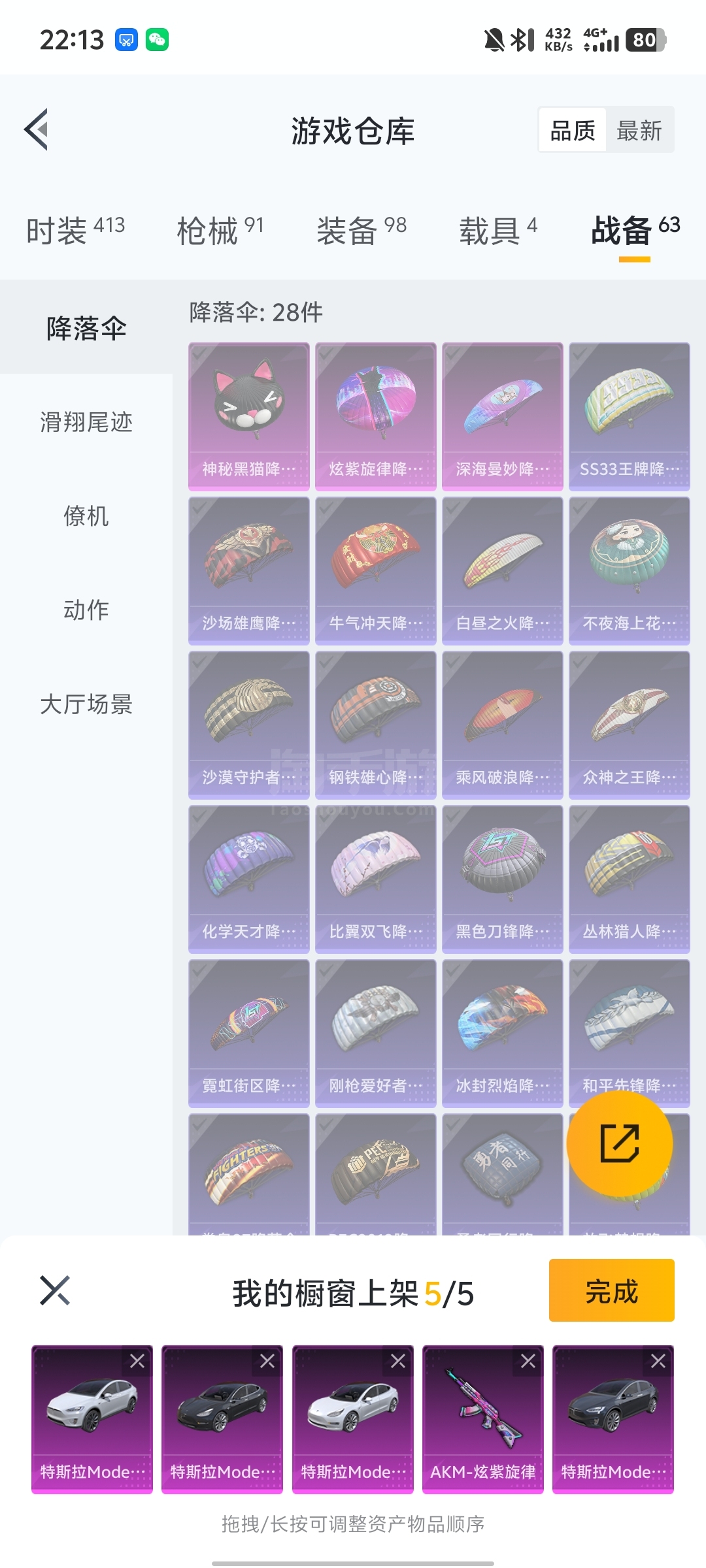
Task: Sort items by 最新
Action: pyautogui.click(x=639, y=131)
